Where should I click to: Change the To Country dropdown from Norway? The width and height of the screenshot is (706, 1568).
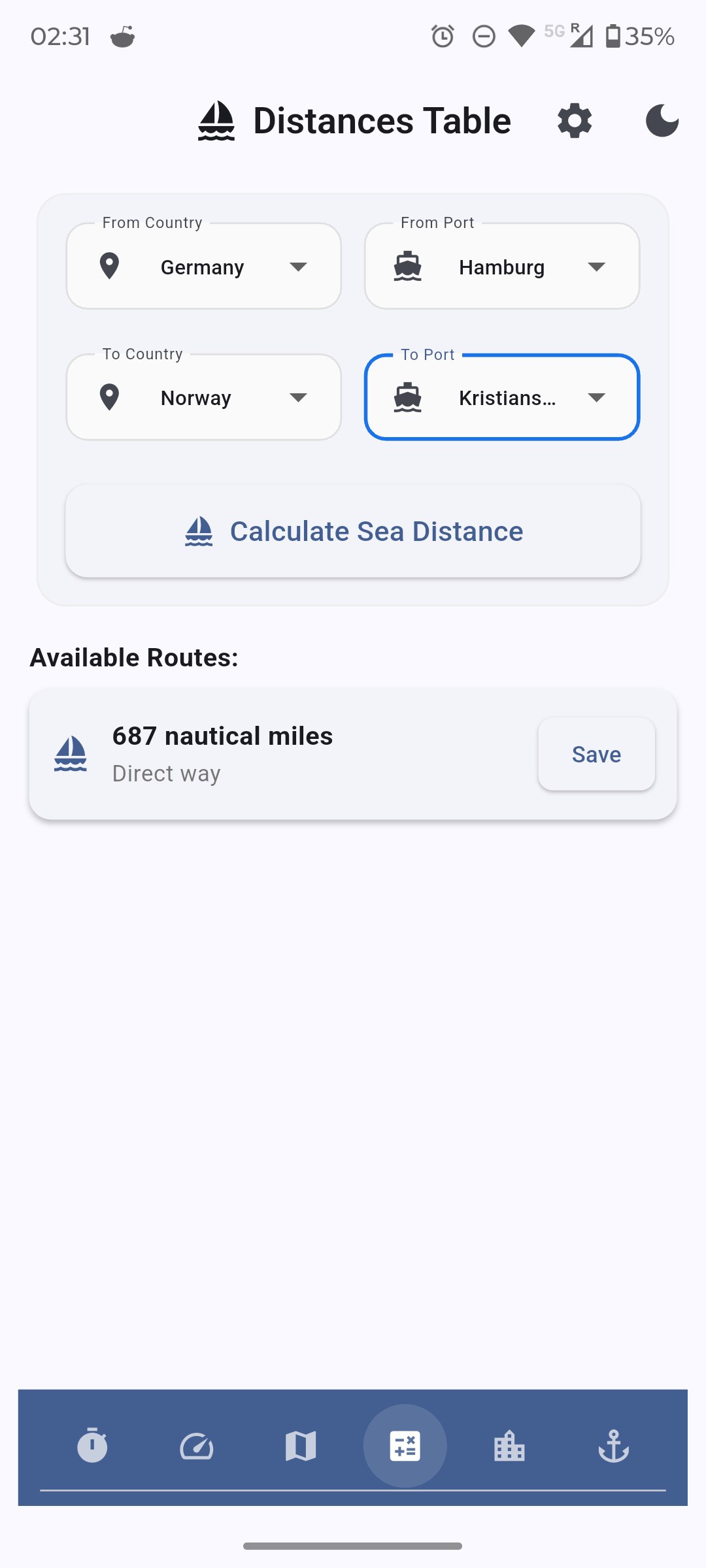point(204,397)
